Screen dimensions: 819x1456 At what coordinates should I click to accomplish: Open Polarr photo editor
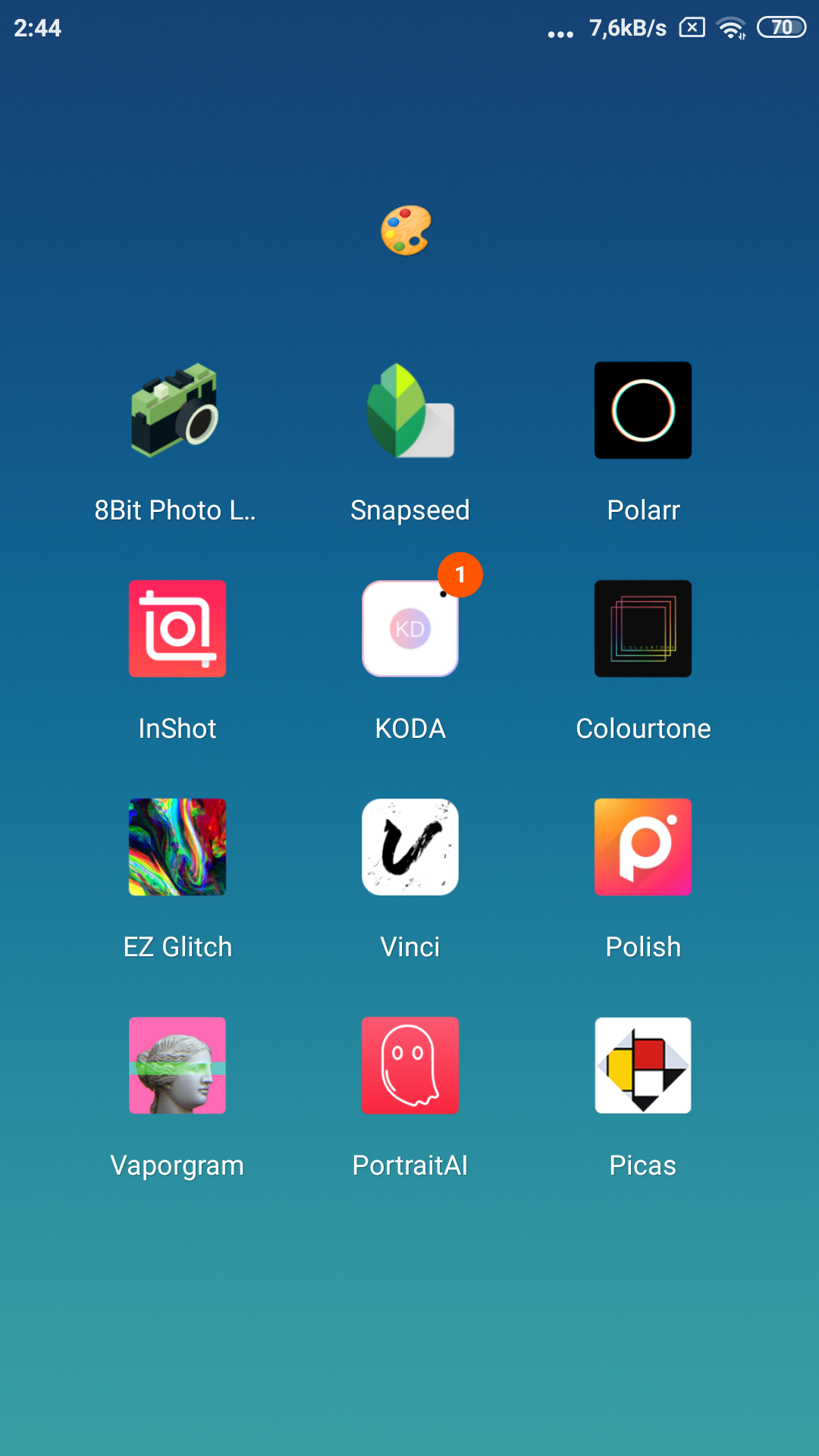pos(642,409)
